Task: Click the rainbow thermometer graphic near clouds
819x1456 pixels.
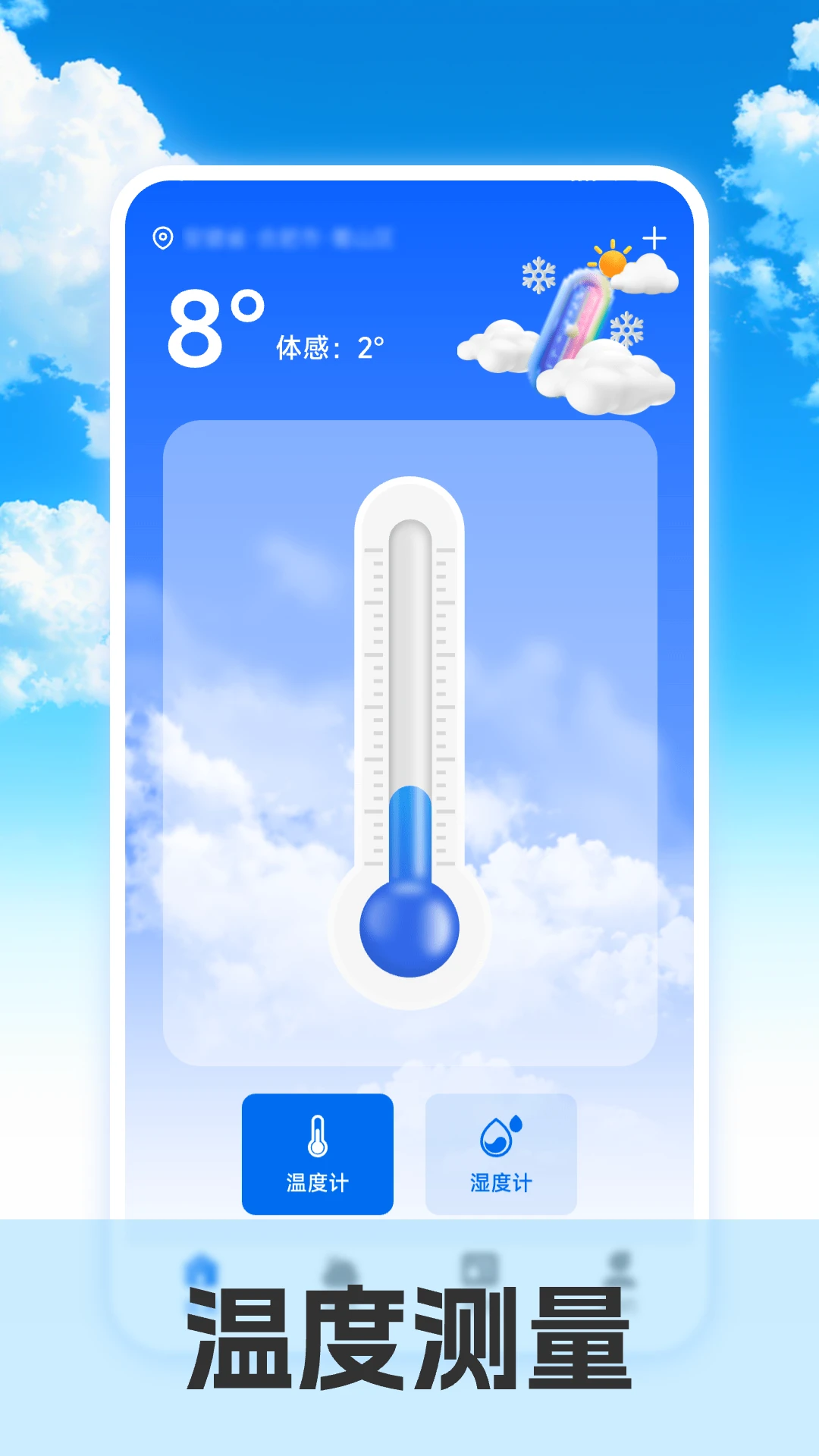Action: (x=580, y=318)
